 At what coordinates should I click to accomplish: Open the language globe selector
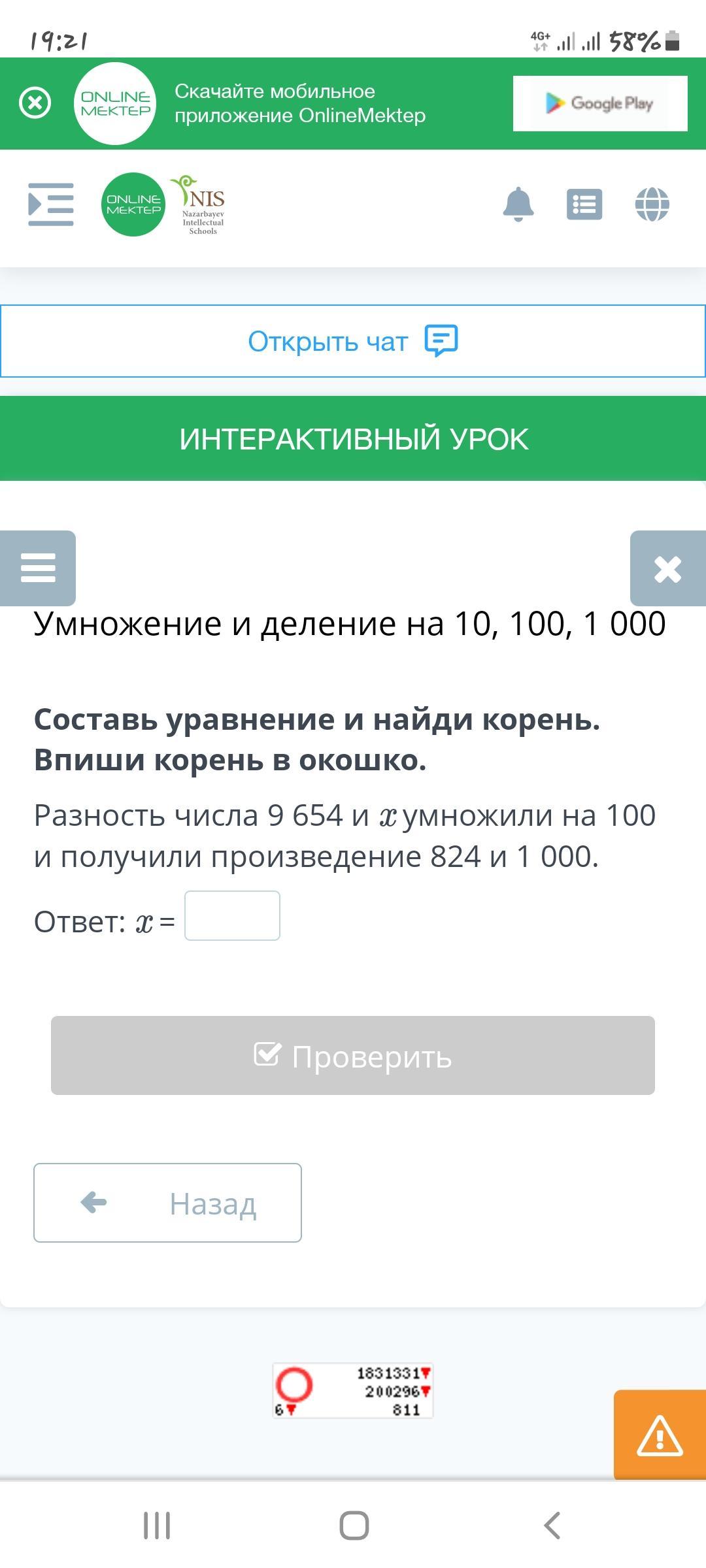(652, 204)
